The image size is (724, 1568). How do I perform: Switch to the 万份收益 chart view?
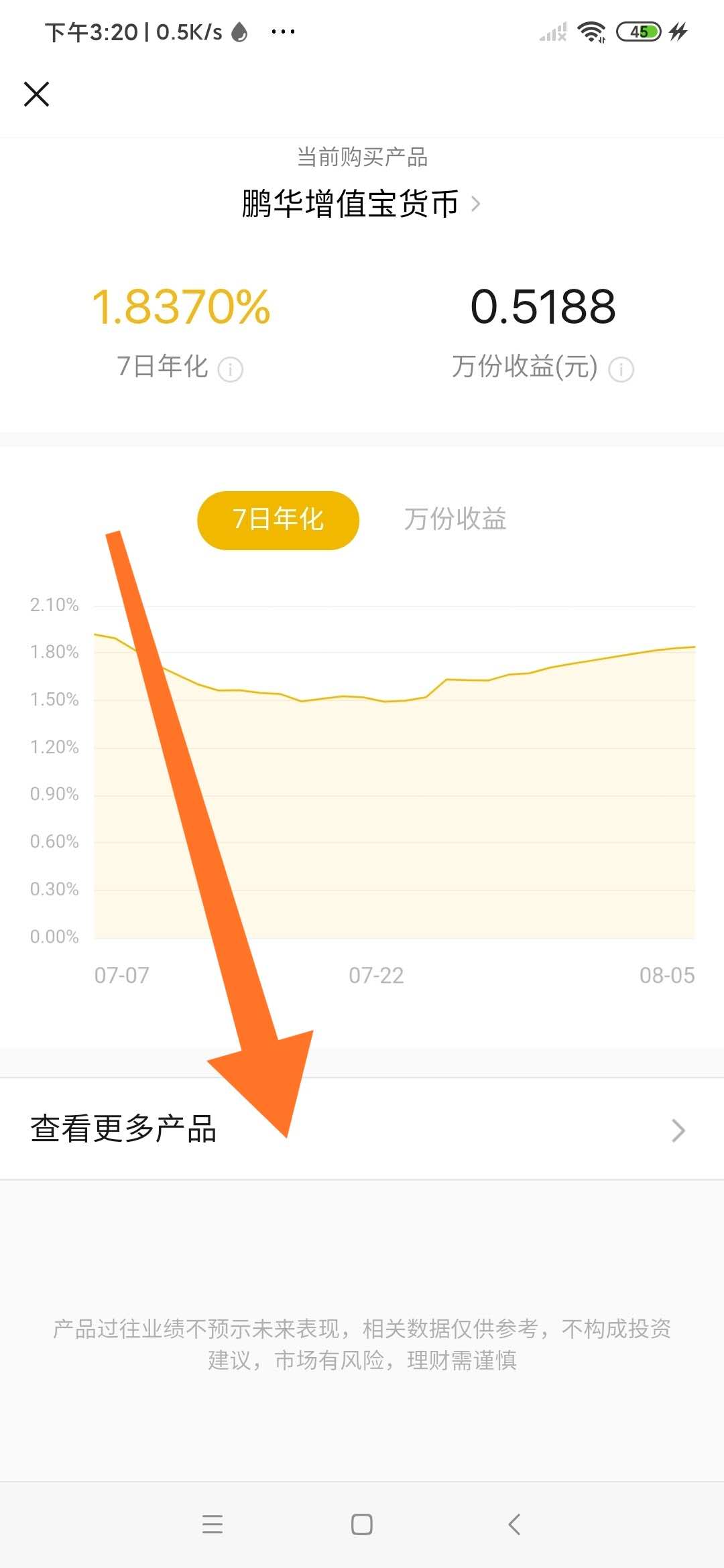pyautogui.click(x=455, y=519)
